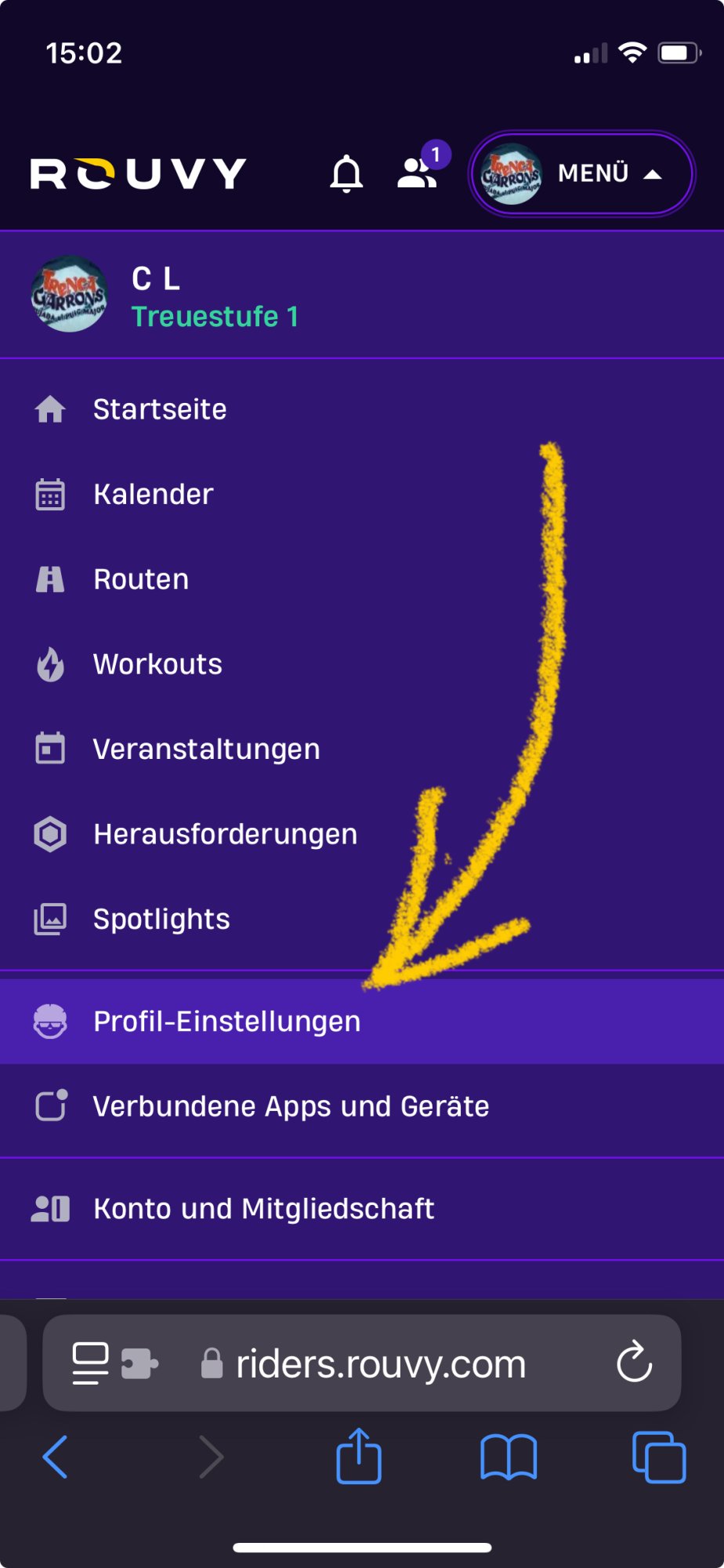Screen dimensions: 724x1568
Task: Show open Safari tabs
Action: 659,1457
